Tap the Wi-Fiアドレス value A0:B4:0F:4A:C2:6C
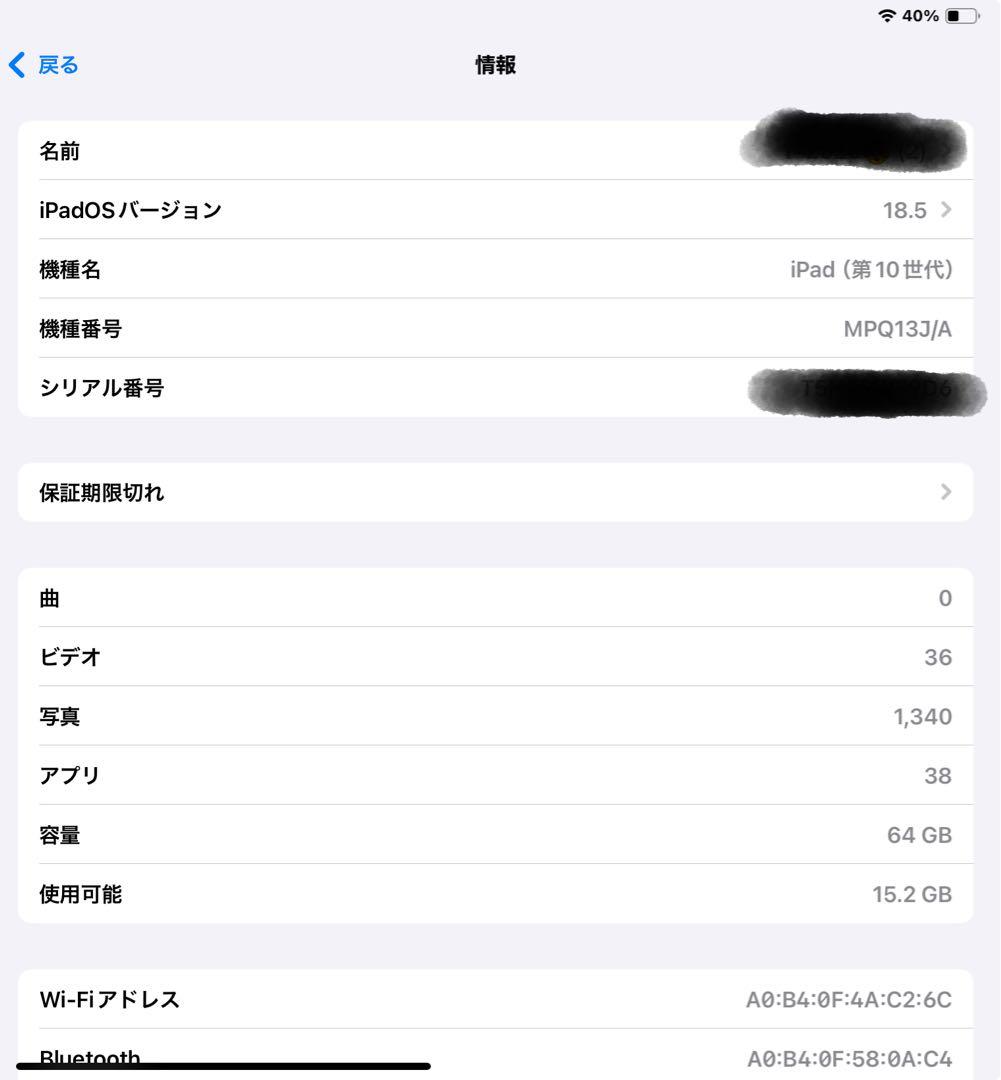 tap(849, 998)
